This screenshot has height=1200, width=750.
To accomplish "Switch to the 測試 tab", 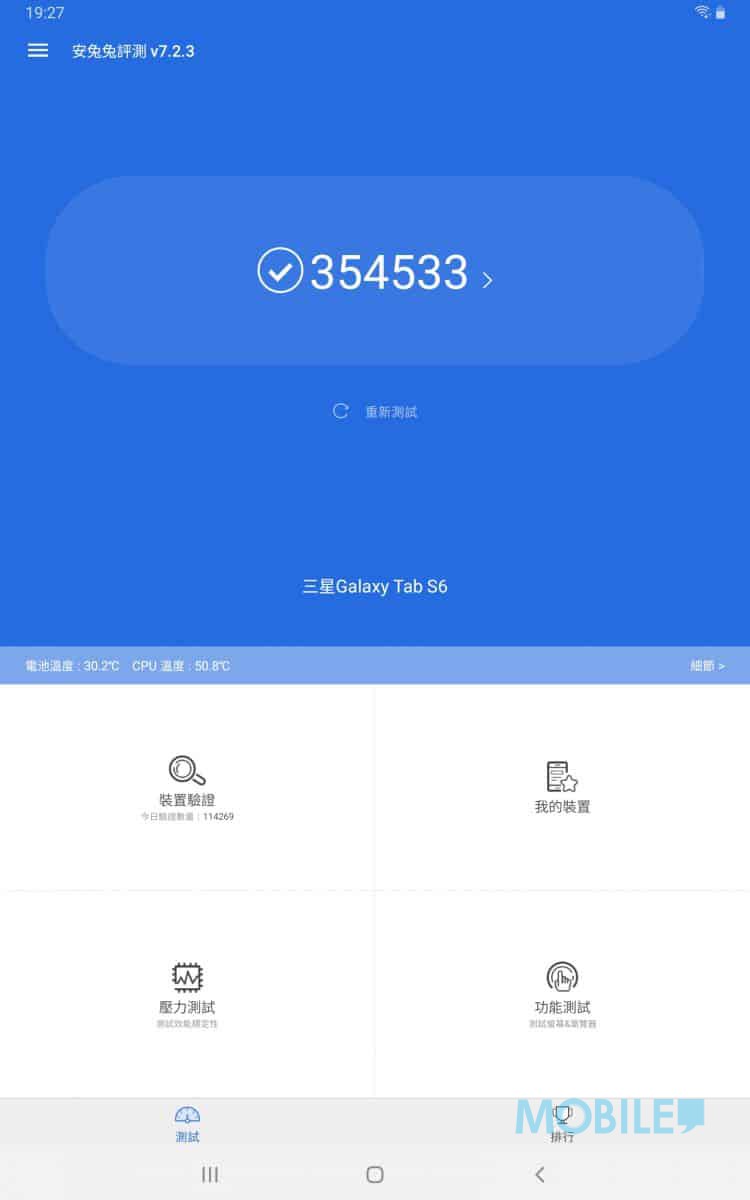I will coord(187,1124).
